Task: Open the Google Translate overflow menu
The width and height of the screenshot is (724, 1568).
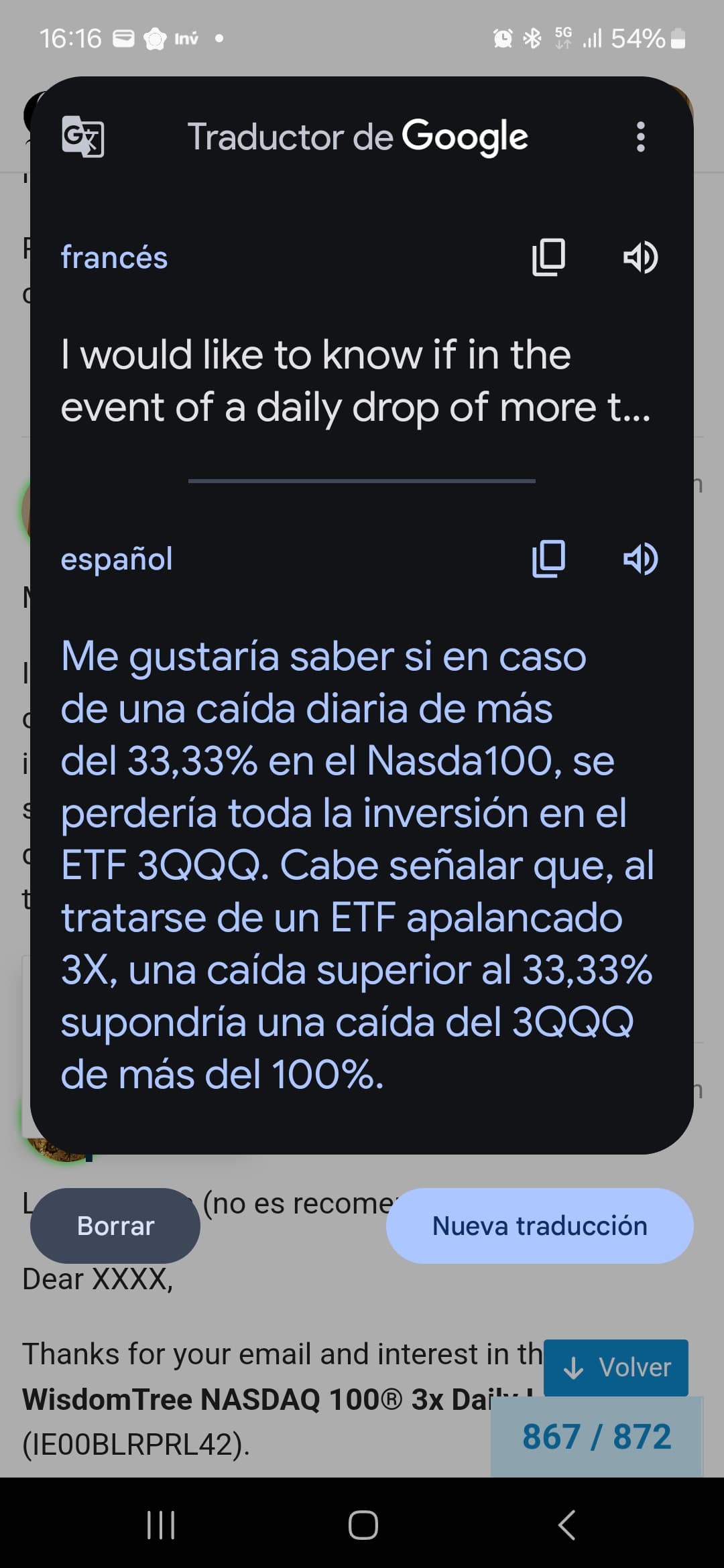Action: coord(640,137)
